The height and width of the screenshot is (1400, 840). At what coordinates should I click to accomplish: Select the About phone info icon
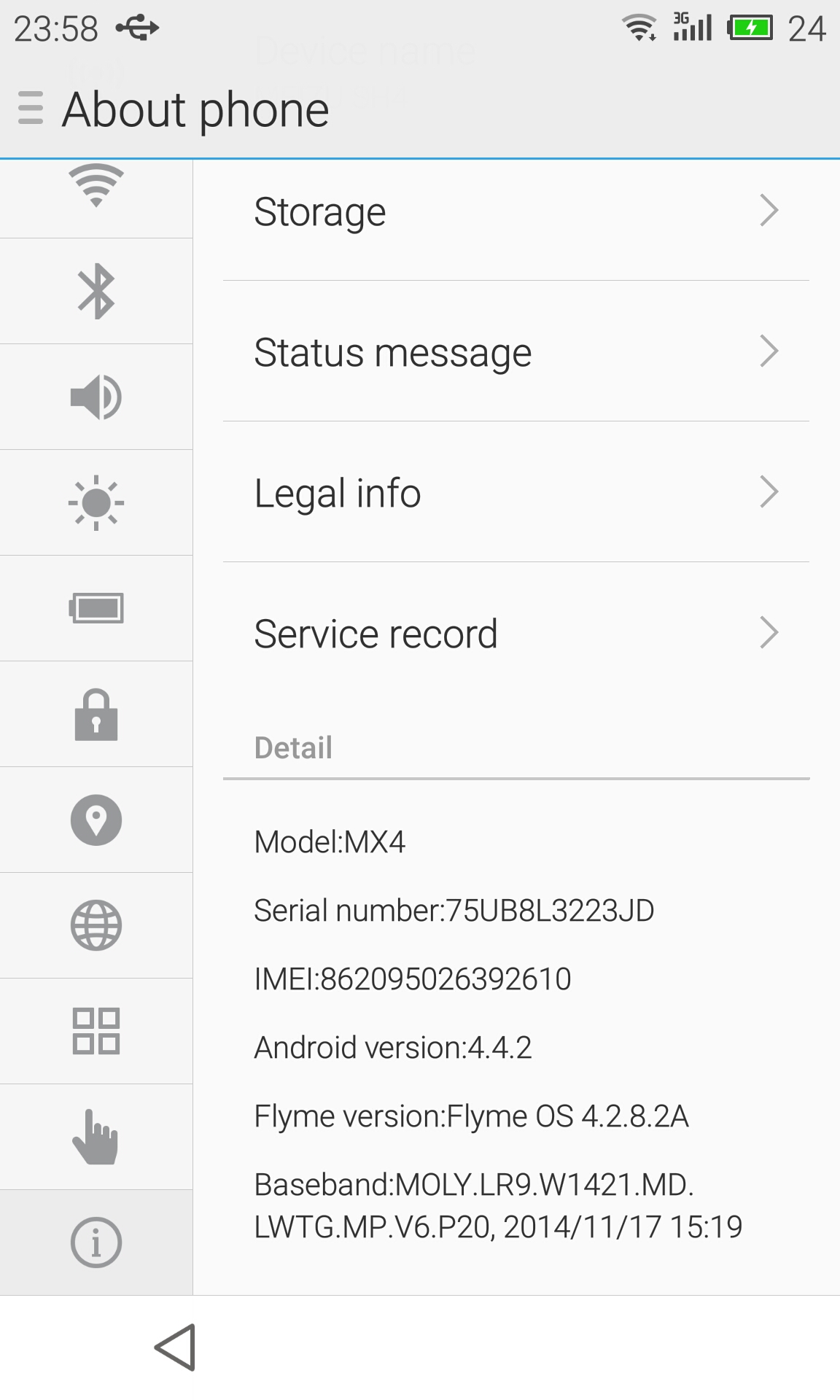tap(96, 1242)
